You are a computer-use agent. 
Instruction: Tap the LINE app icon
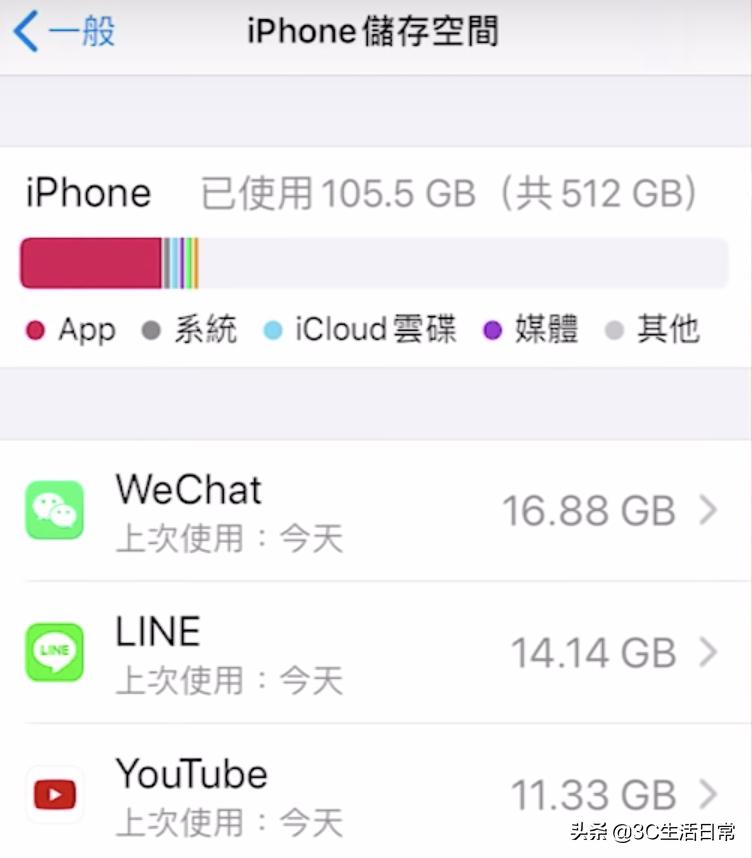pos(54,654)
